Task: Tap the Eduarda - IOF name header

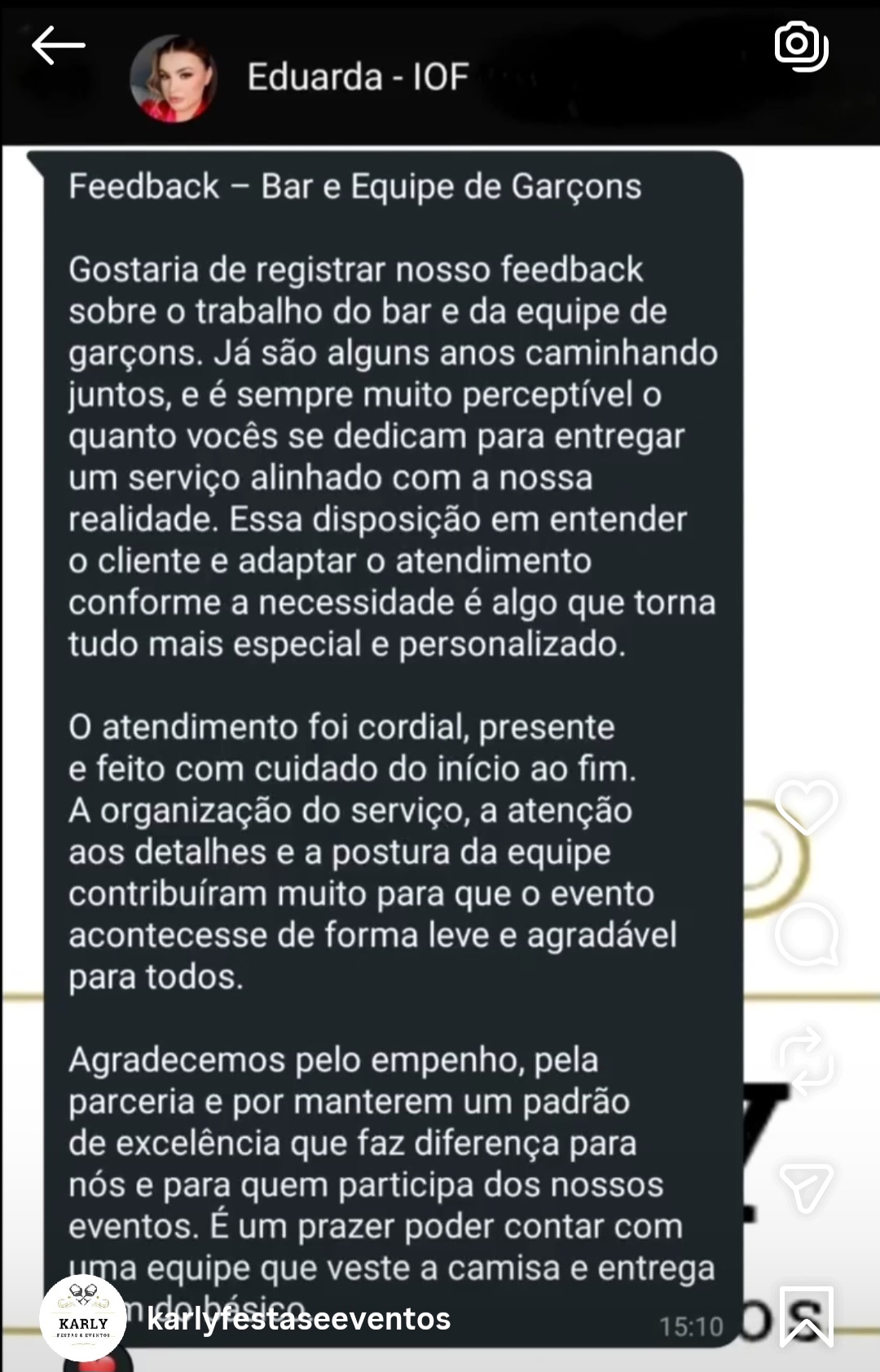Action: (357, 76)
